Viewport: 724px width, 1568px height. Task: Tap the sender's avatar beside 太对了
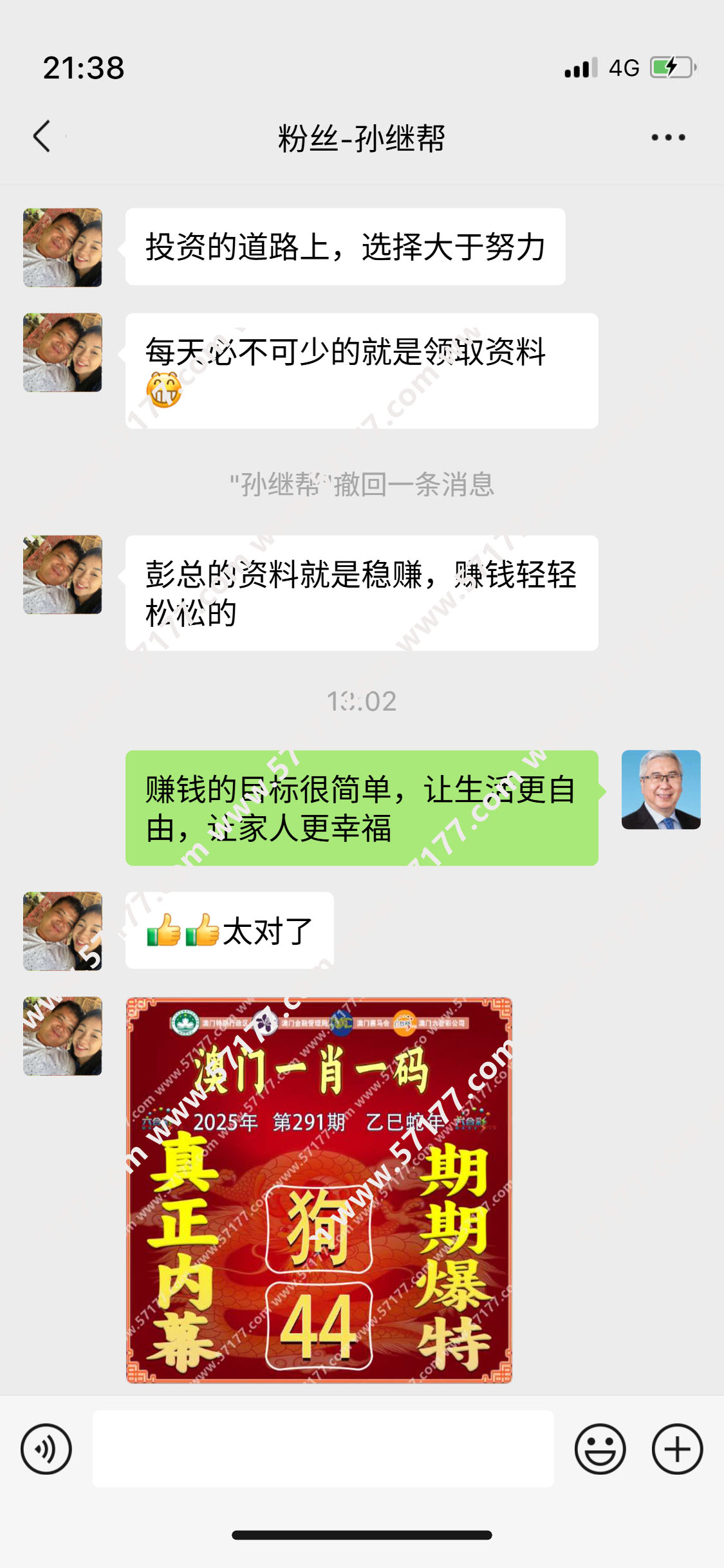point(62,931)
